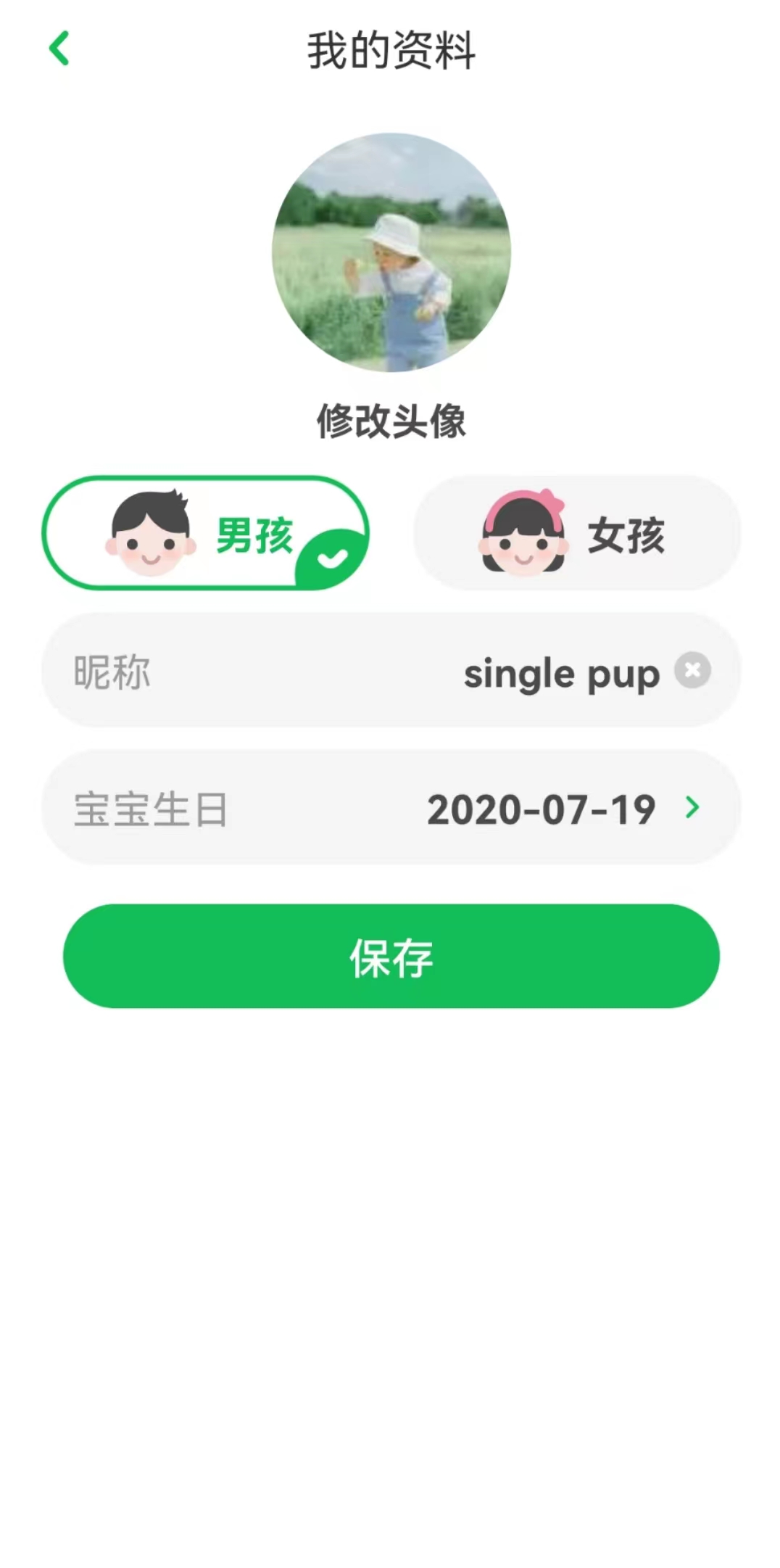Click the girl face icon
This screenshot has width=780, height=1568.
click(522, 533)
